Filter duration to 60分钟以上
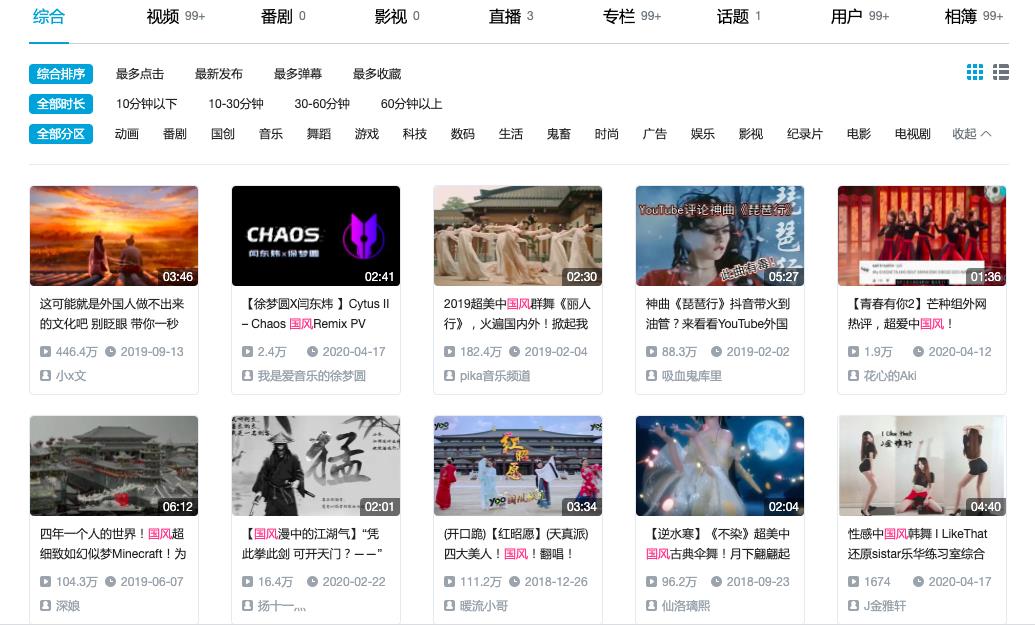Screen dimensions: 1035x625 pos(410,104)
